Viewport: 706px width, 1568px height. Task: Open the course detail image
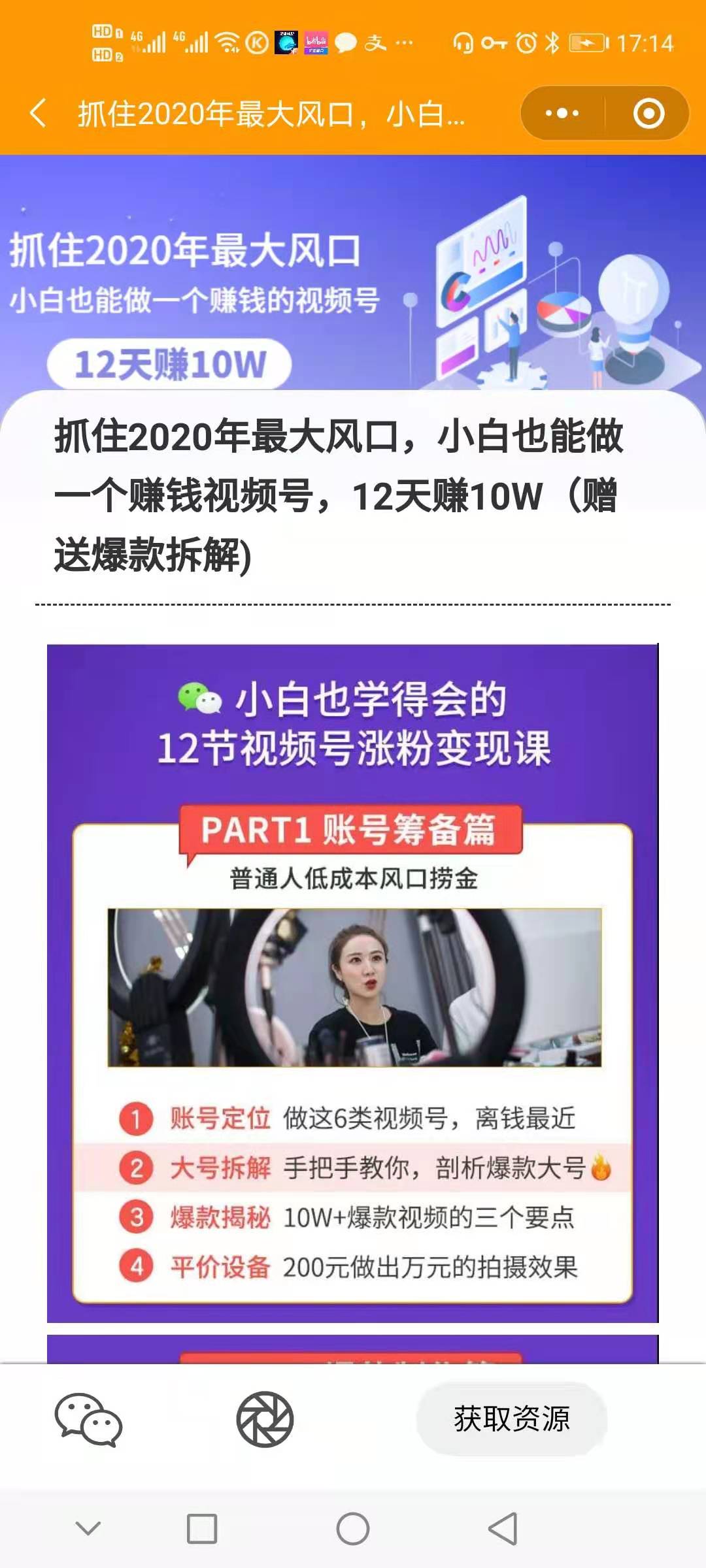pyautogui.click(x=353, y=980)
